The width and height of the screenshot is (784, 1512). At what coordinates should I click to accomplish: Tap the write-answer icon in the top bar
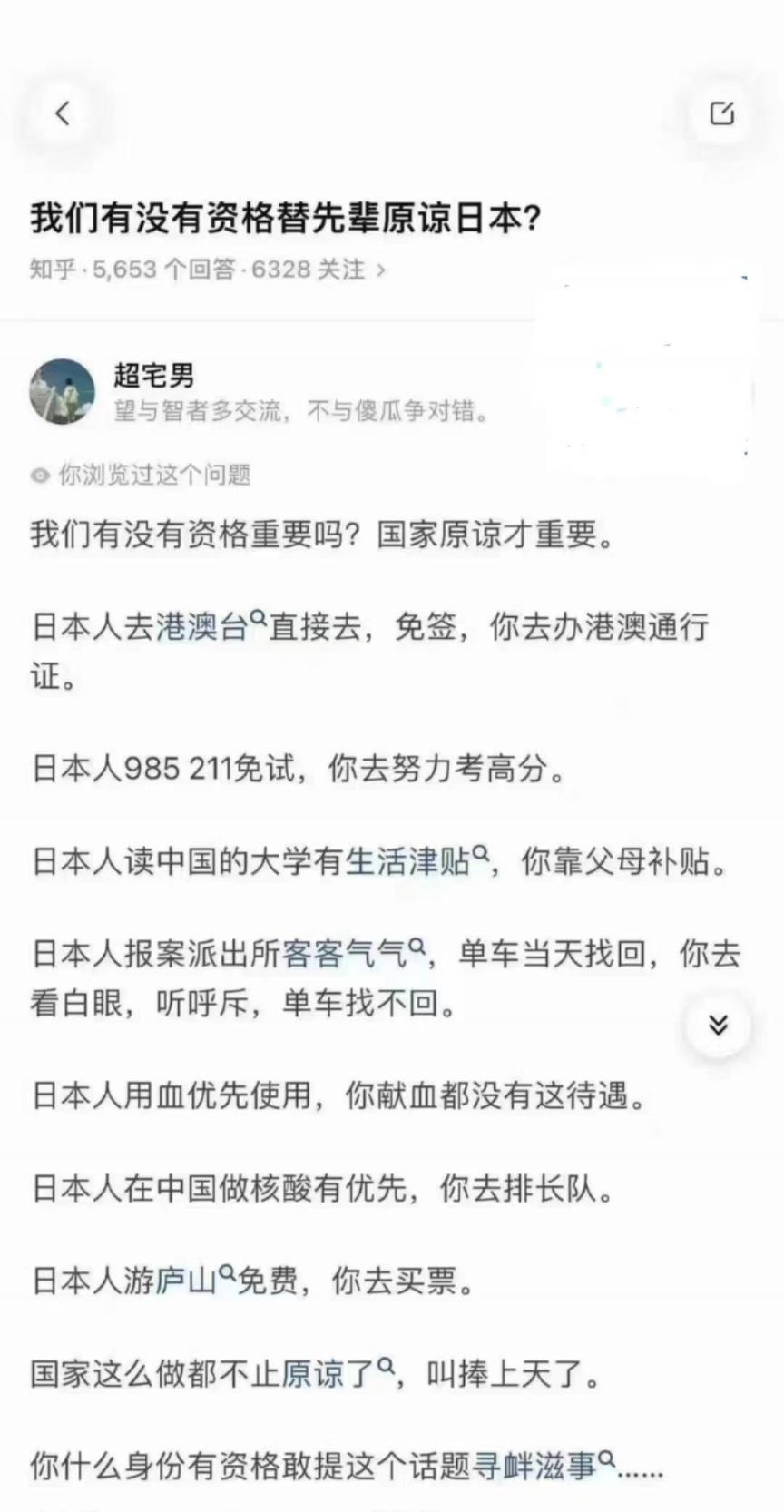click(721, 113)
